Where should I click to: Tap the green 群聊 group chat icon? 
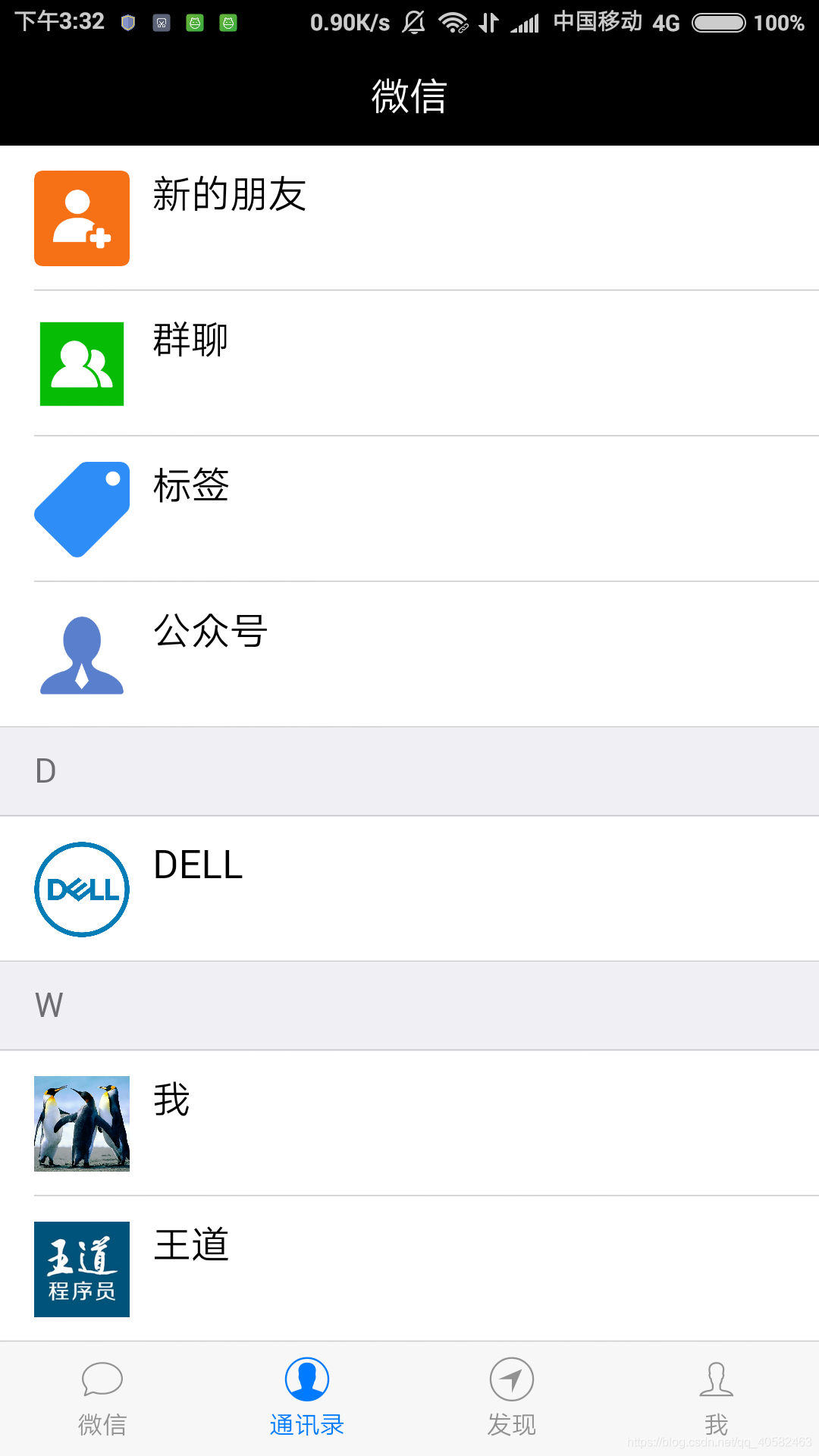coord(81,364)
